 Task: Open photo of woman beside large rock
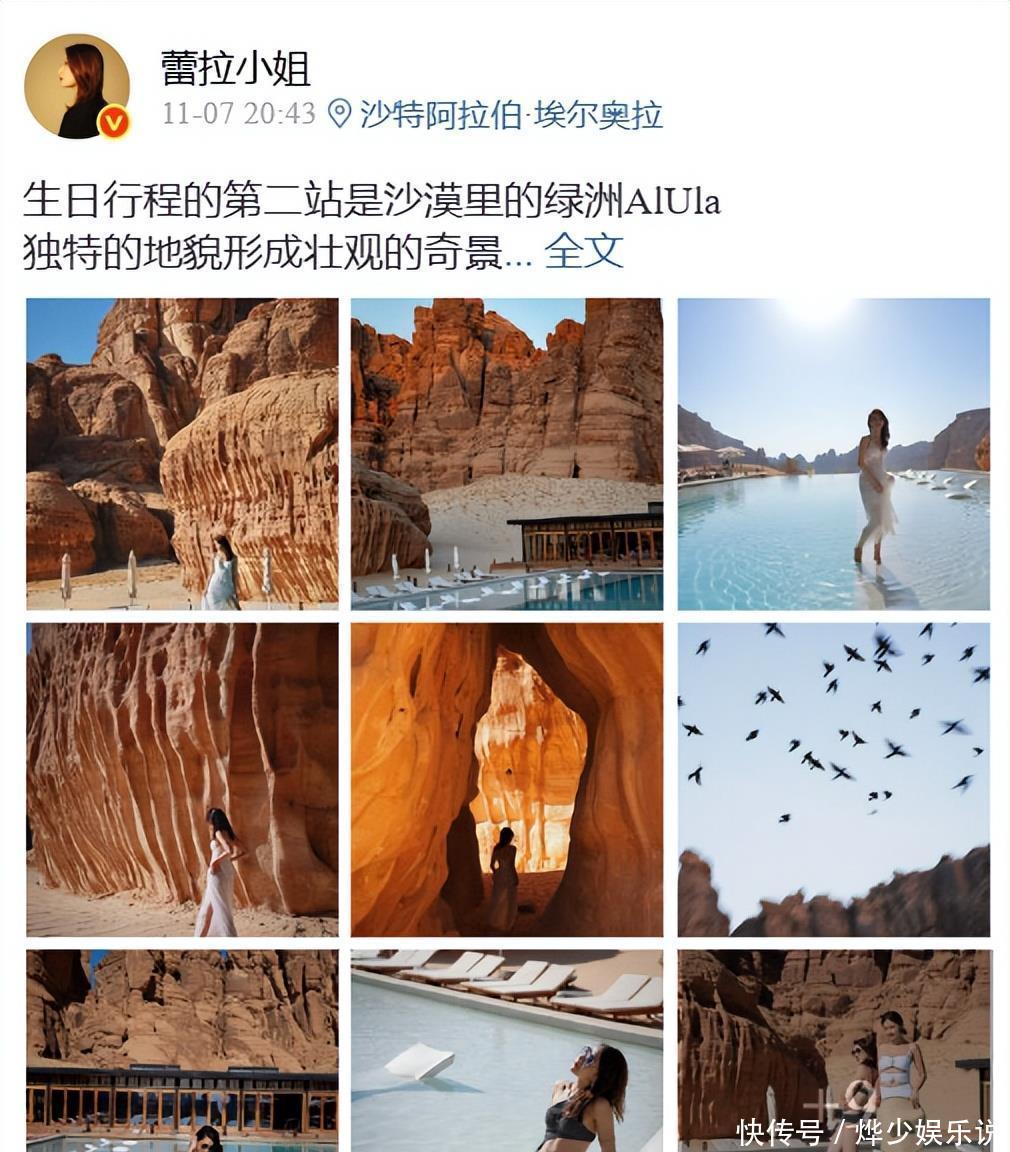click(x=182, y=453)
